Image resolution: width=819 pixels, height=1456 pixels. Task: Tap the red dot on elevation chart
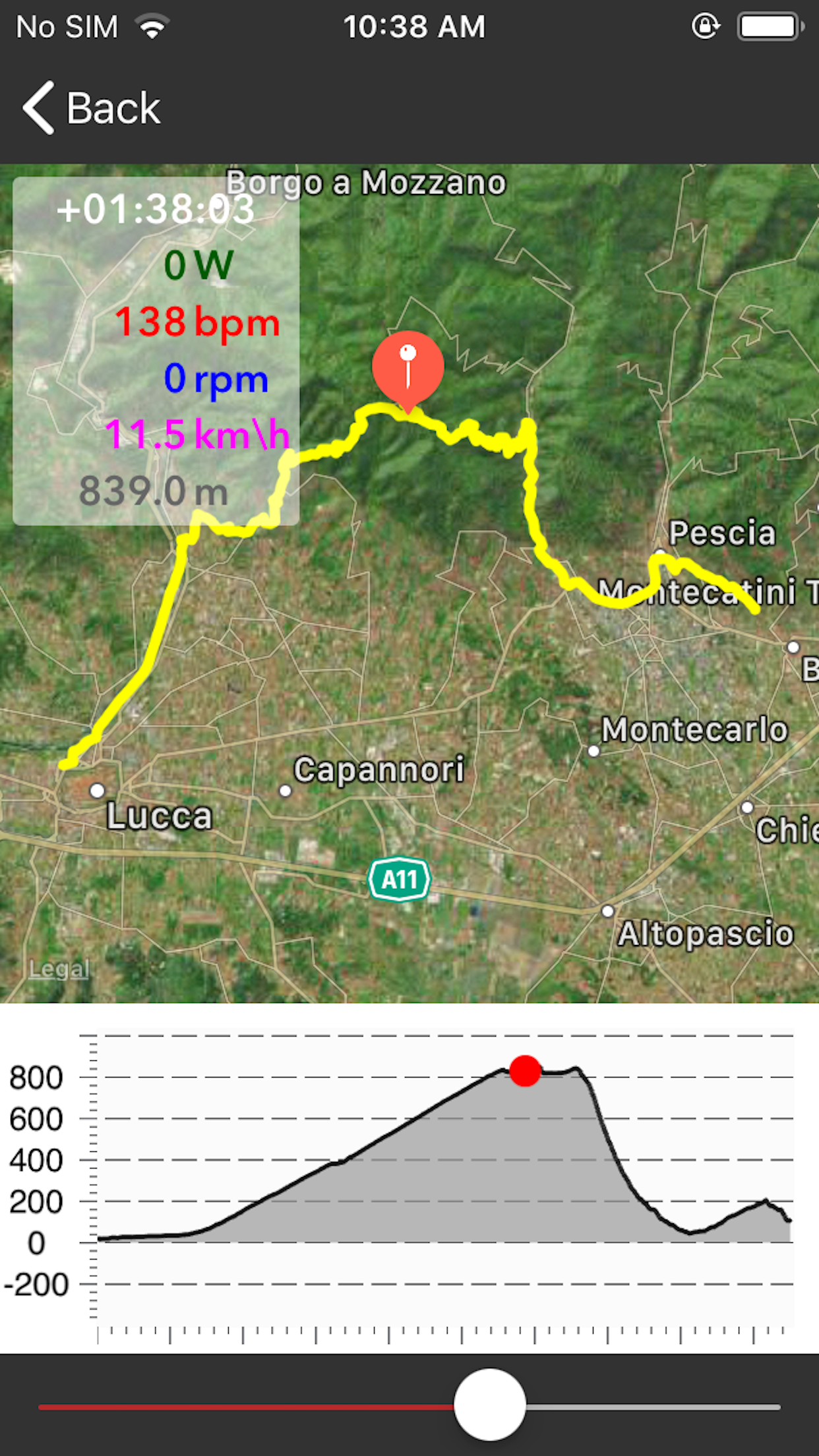coord(525,1070)
